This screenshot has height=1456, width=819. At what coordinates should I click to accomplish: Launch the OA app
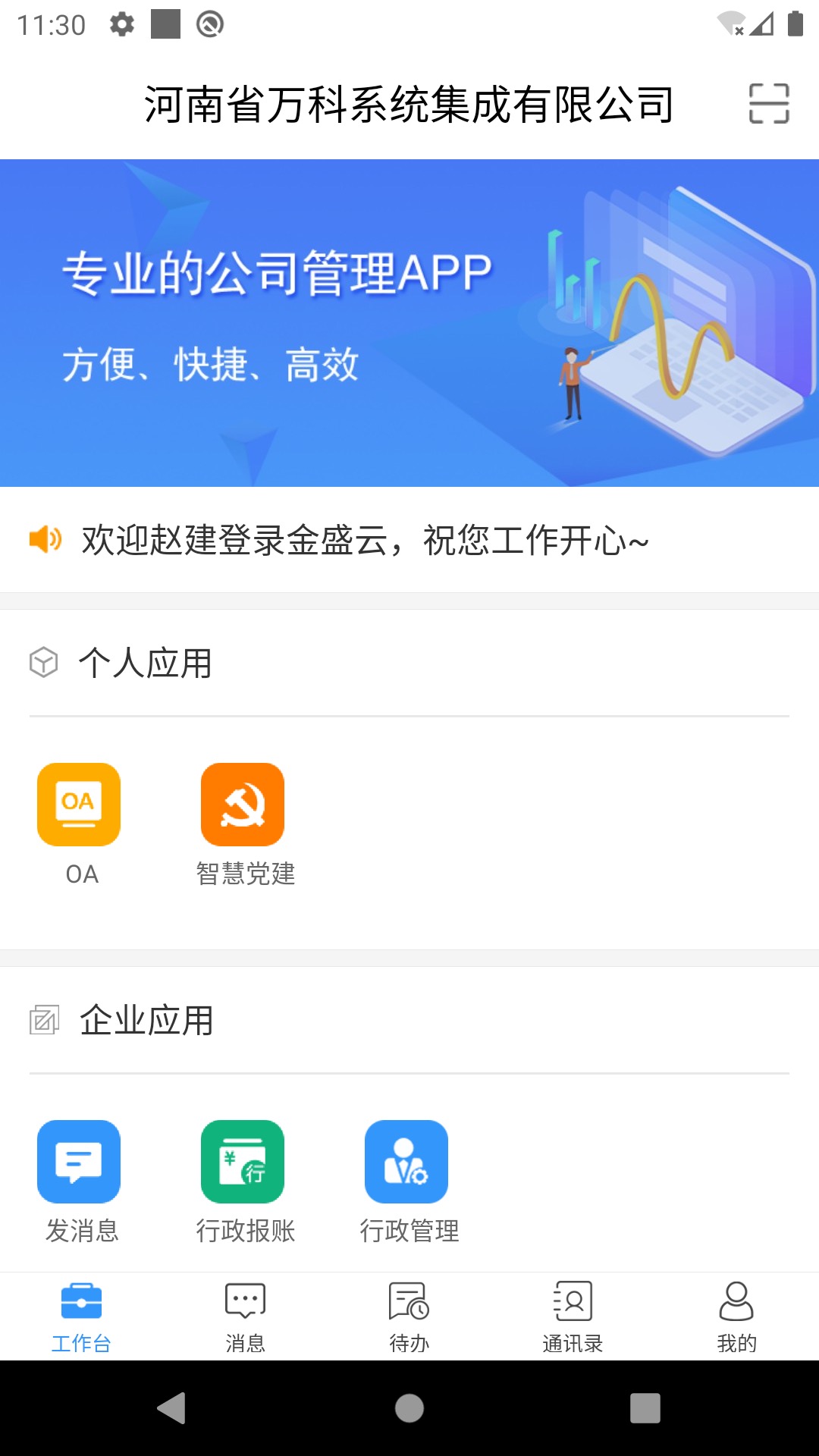(79, 805)
